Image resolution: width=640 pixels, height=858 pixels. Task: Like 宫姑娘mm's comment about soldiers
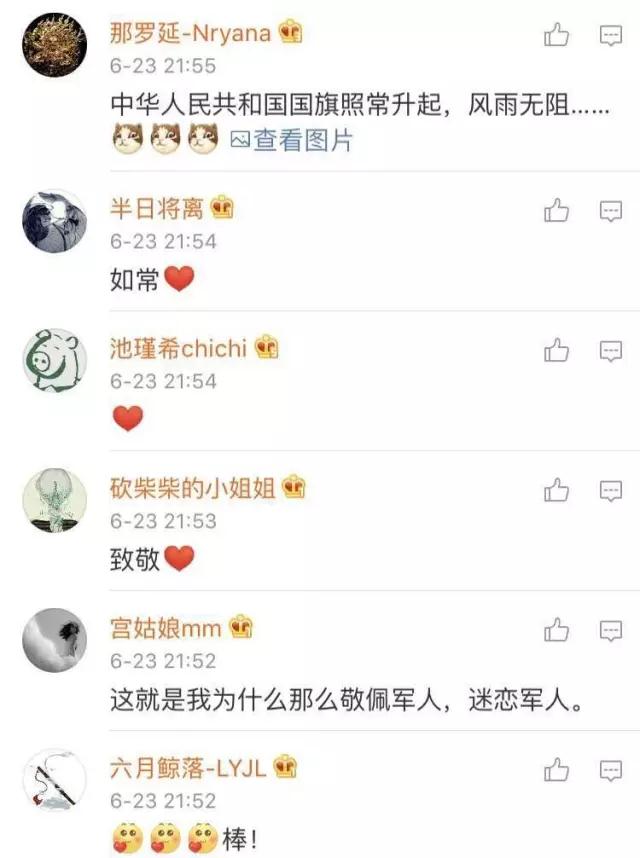tap(556, 630)
